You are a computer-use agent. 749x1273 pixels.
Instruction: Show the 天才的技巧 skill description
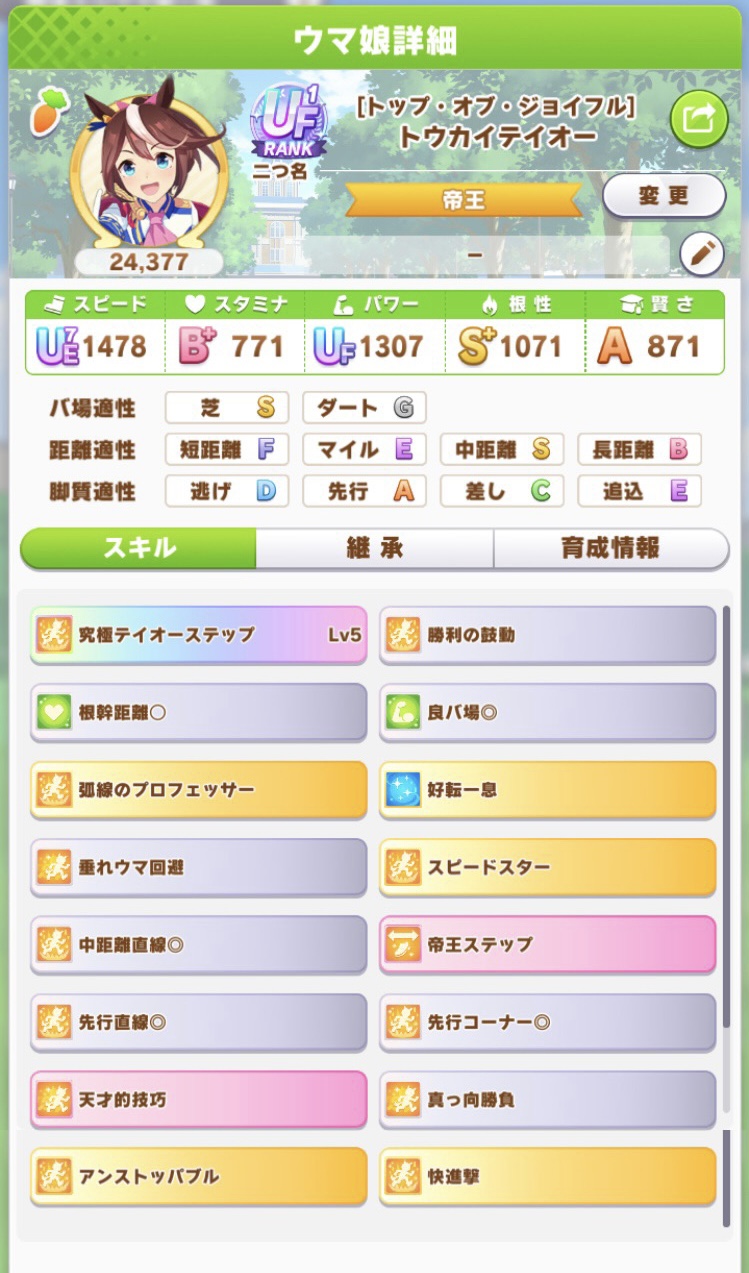pos(198,1099)
